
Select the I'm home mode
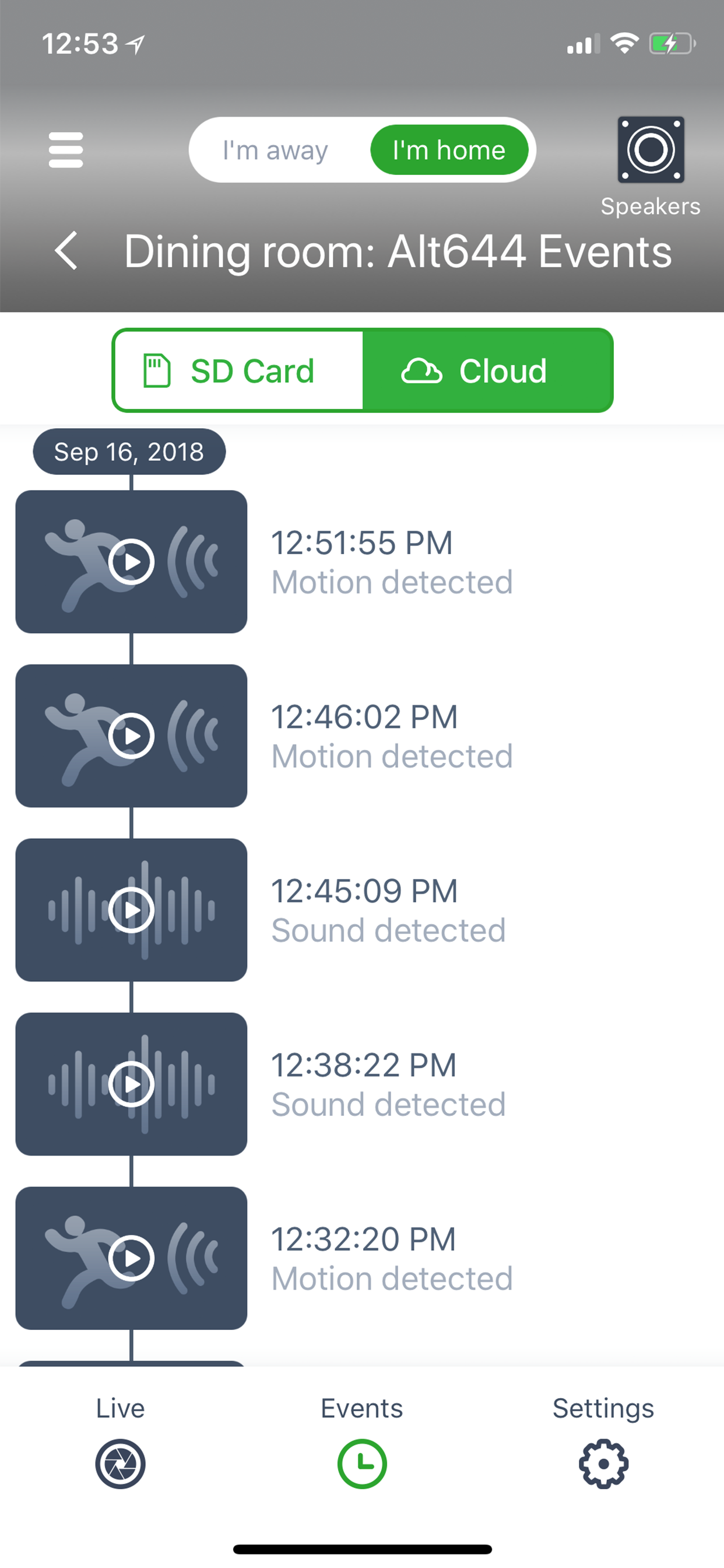(449, 150)
